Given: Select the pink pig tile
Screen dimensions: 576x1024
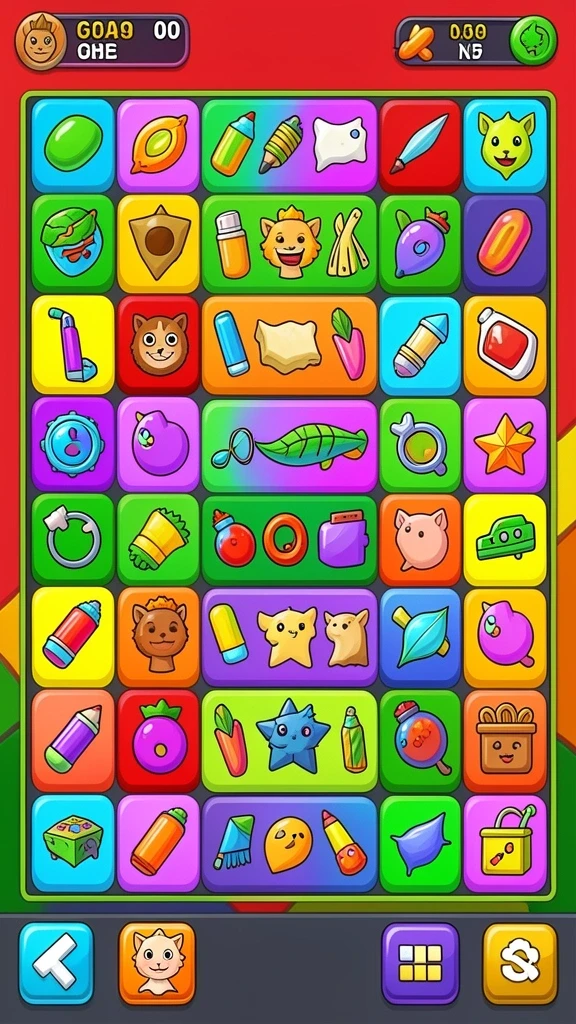Looking at the screenshot, I should click(x=420, y=540).
